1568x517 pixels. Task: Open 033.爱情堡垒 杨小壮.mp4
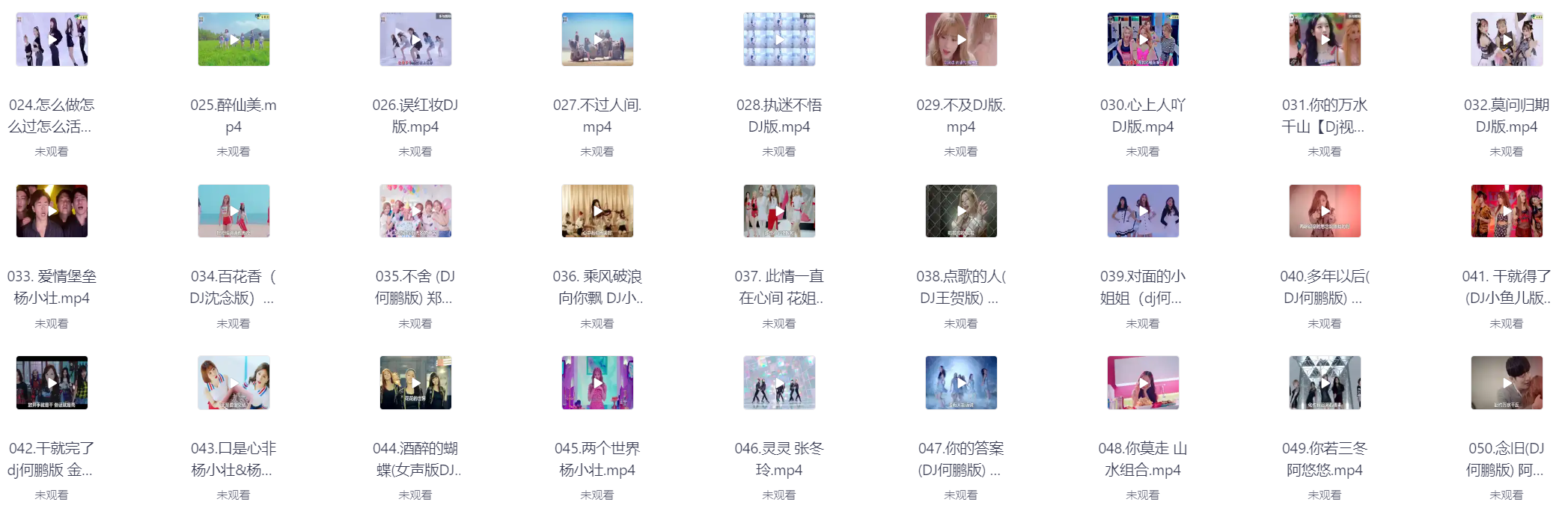52,211
